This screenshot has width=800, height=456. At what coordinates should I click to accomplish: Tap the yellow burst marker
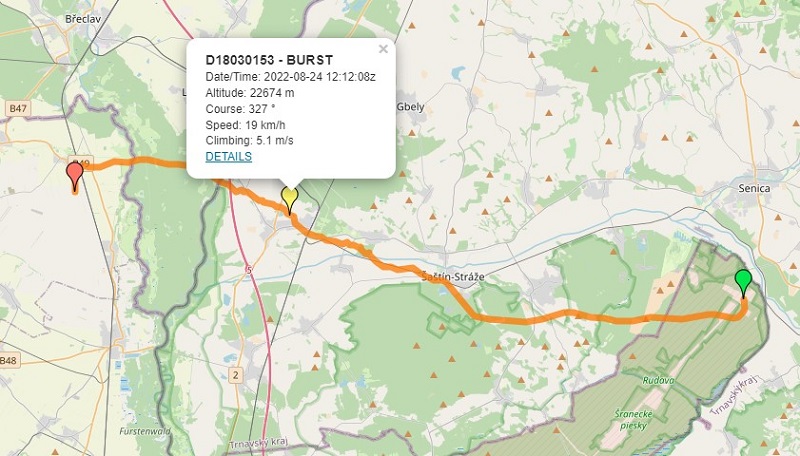[290, 198]
